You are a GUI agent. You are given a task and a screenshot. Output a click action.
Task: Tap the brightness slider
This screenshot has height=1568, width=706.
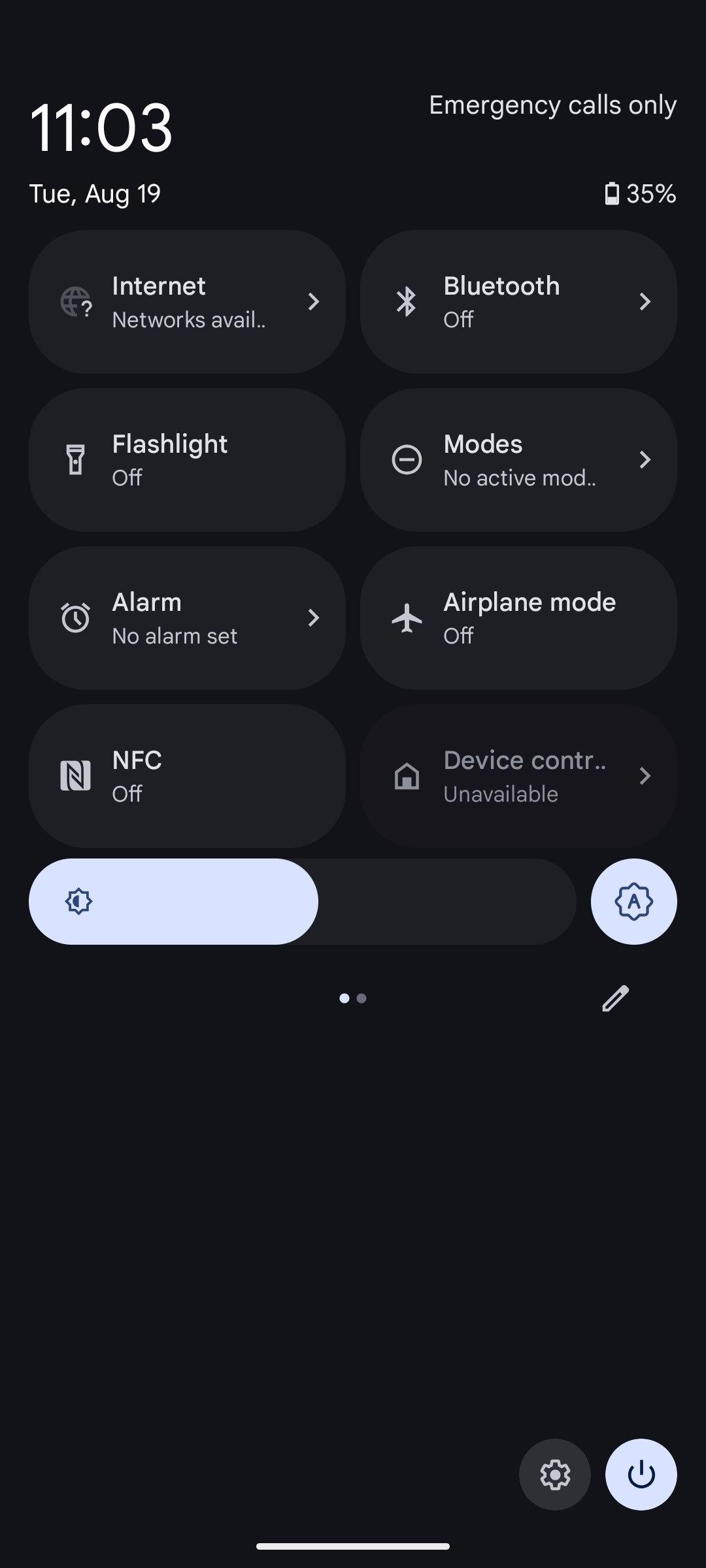[302, 902]
